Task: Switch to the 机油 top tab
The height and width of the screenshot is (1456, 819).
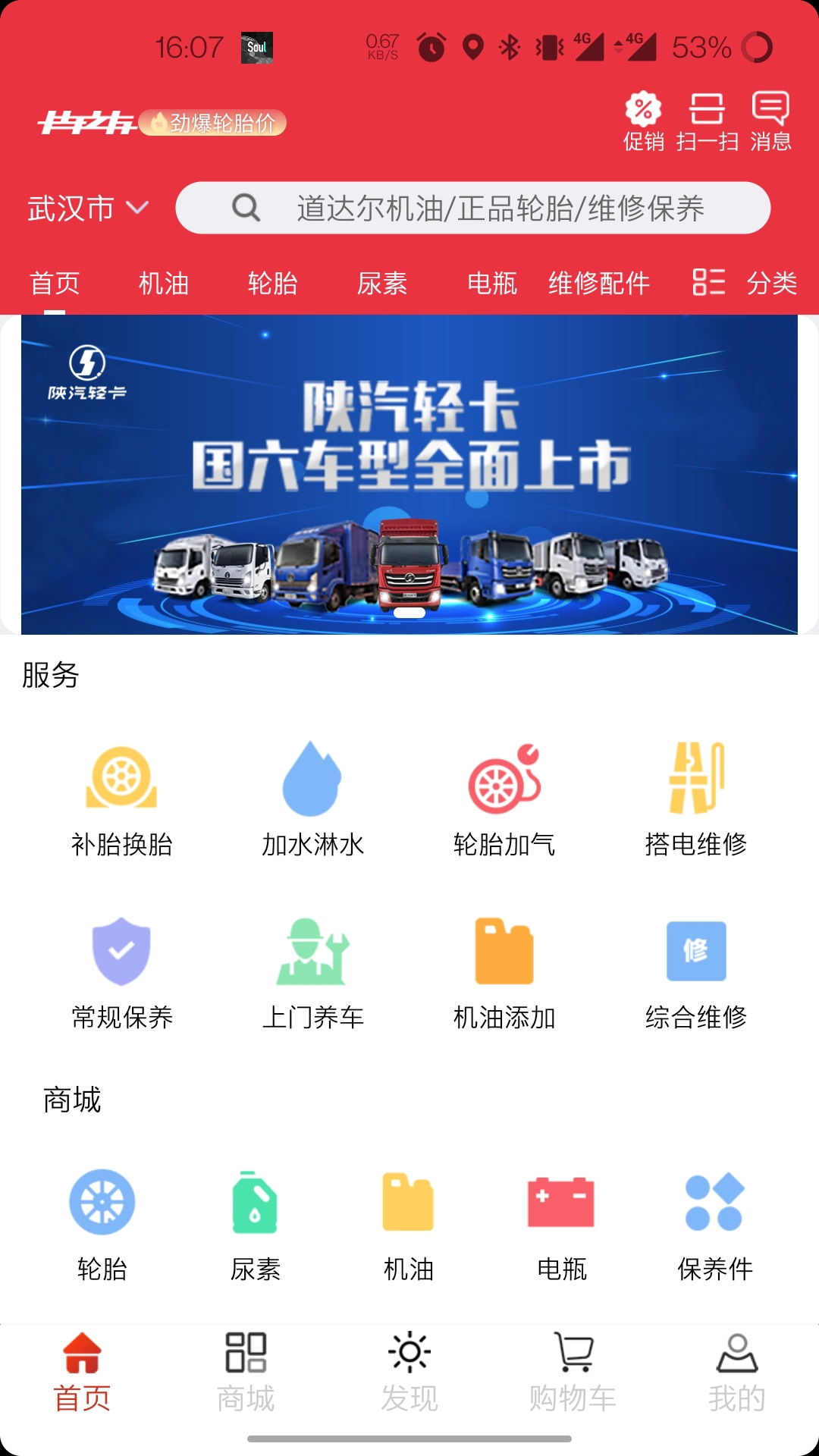Action: pyautogui.click(x=163, y=284)
